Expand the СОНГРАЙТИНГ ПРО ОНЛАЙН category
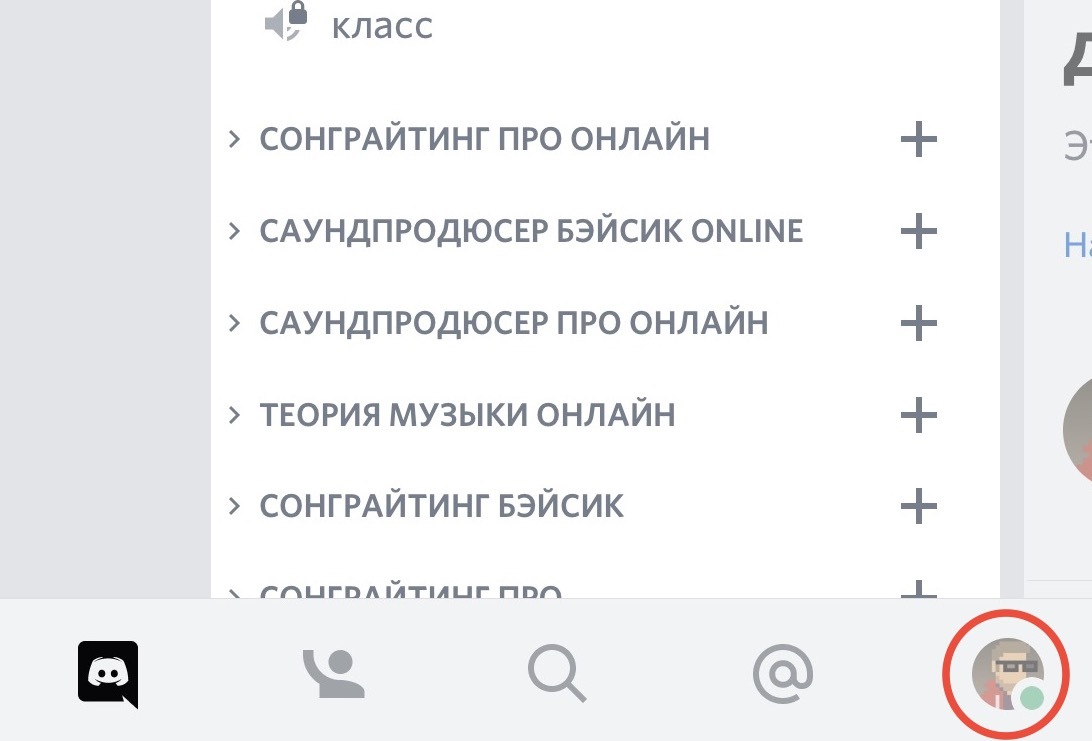 point(484,139)
